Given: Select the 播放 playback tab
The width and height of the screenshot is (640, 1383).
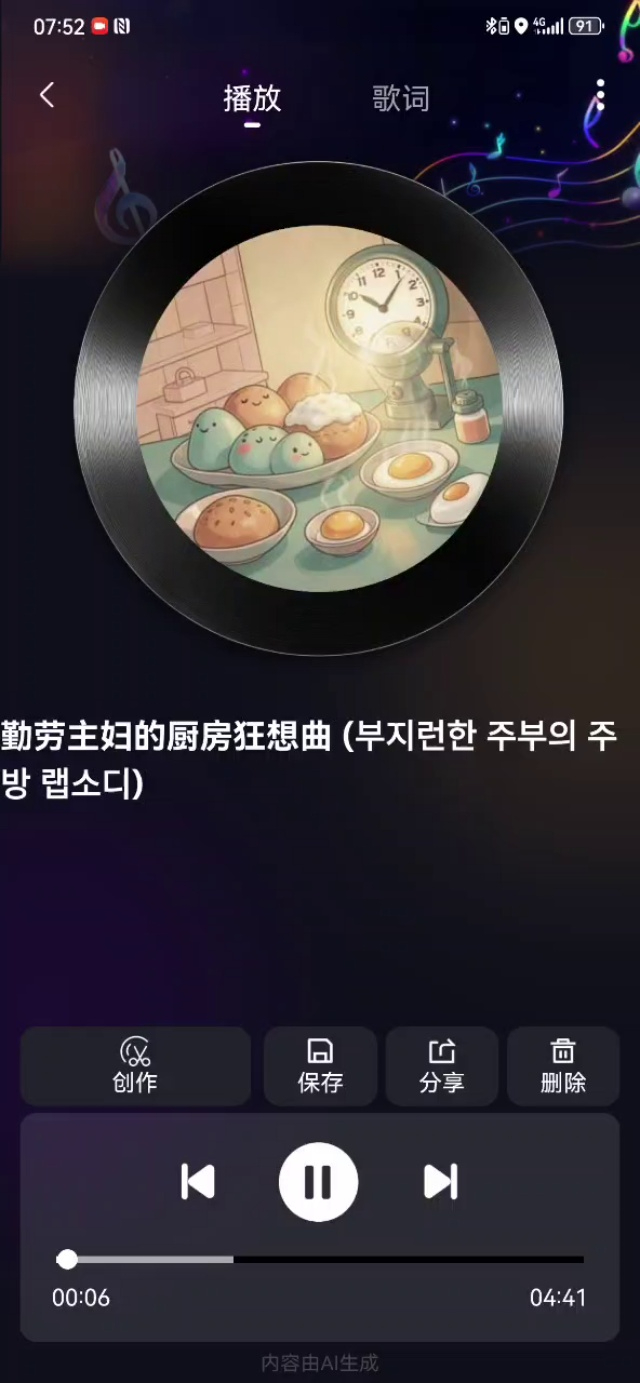Looking at the screenshot, I should (252, 98).
